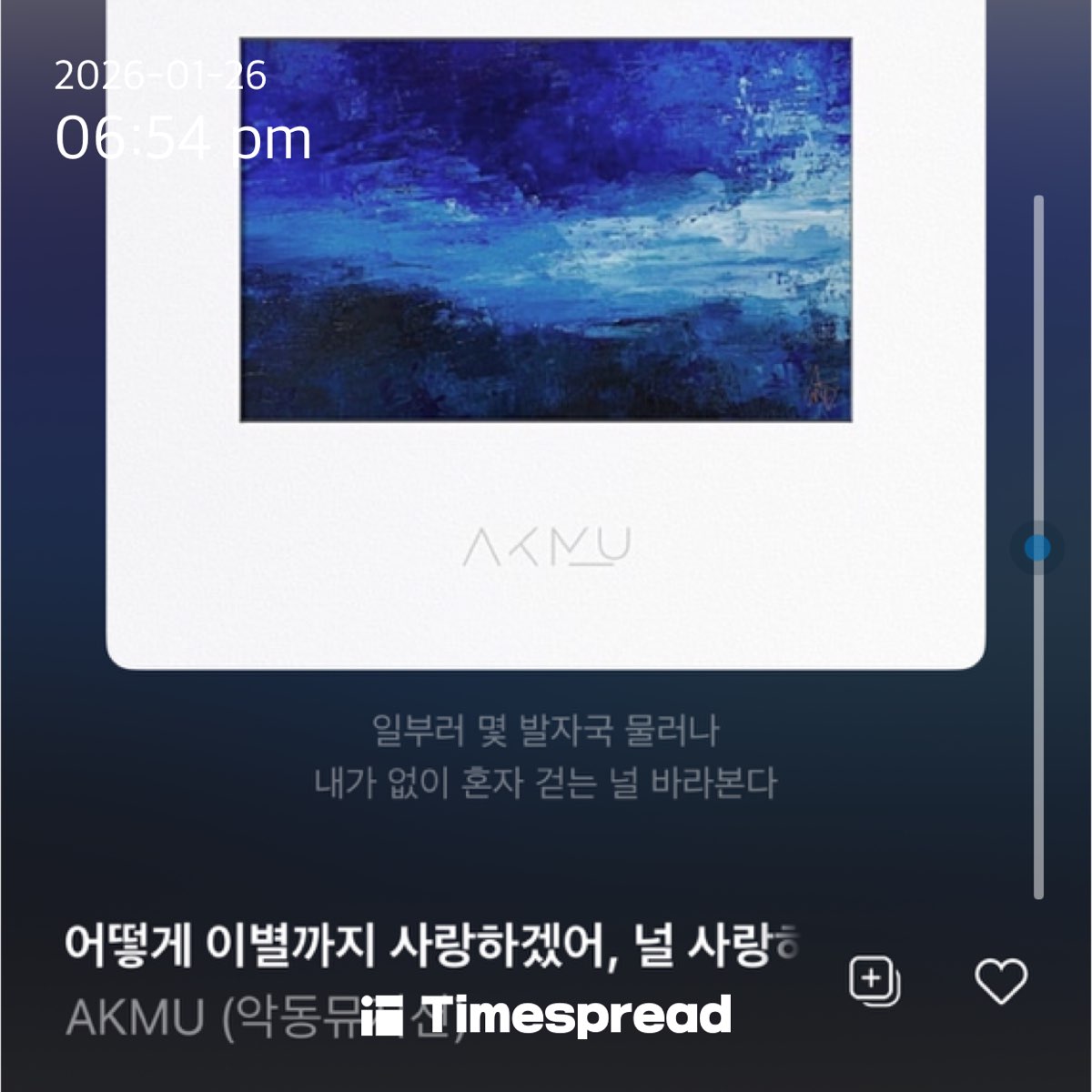Open the full lyrics view
The height and width of the screenshot is (1092, 1092).
pos(546,757)
